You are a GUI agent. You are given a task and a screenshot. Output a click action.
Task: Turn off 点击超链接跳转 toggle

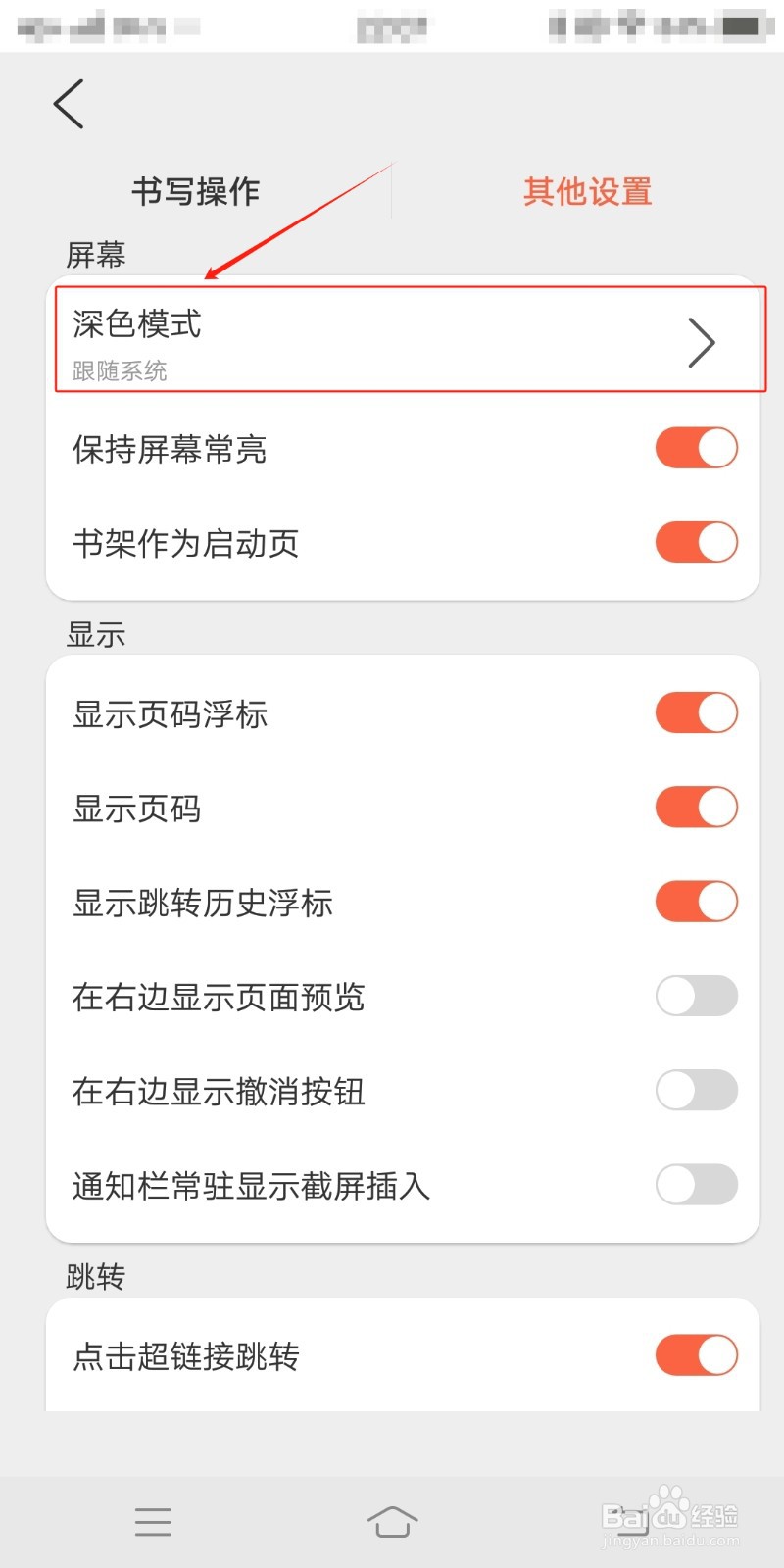pyautogui.click(x=696, y=1354)
